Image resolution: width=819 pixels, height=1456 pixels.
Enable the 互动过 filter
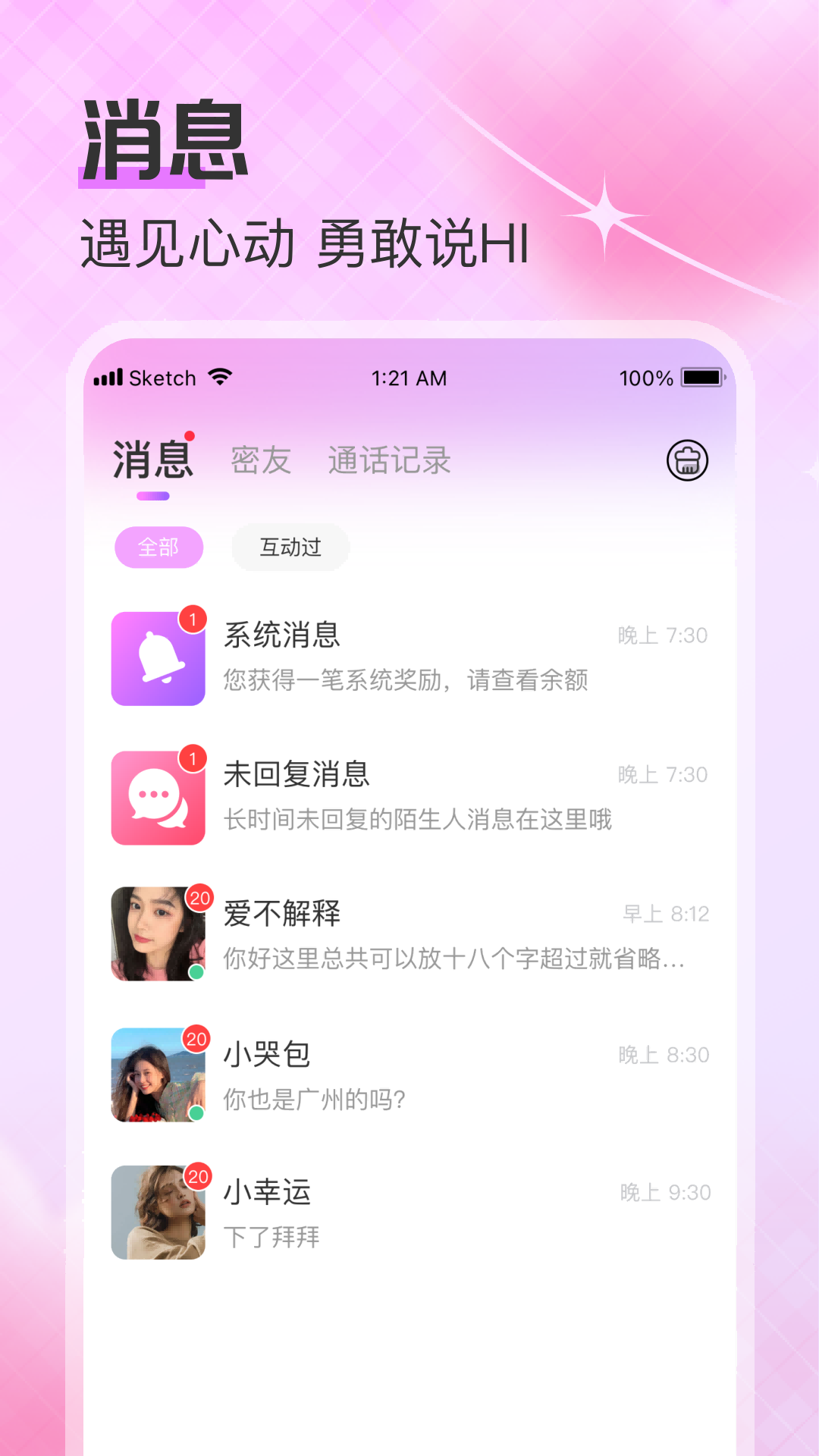[x=290, y=547]
